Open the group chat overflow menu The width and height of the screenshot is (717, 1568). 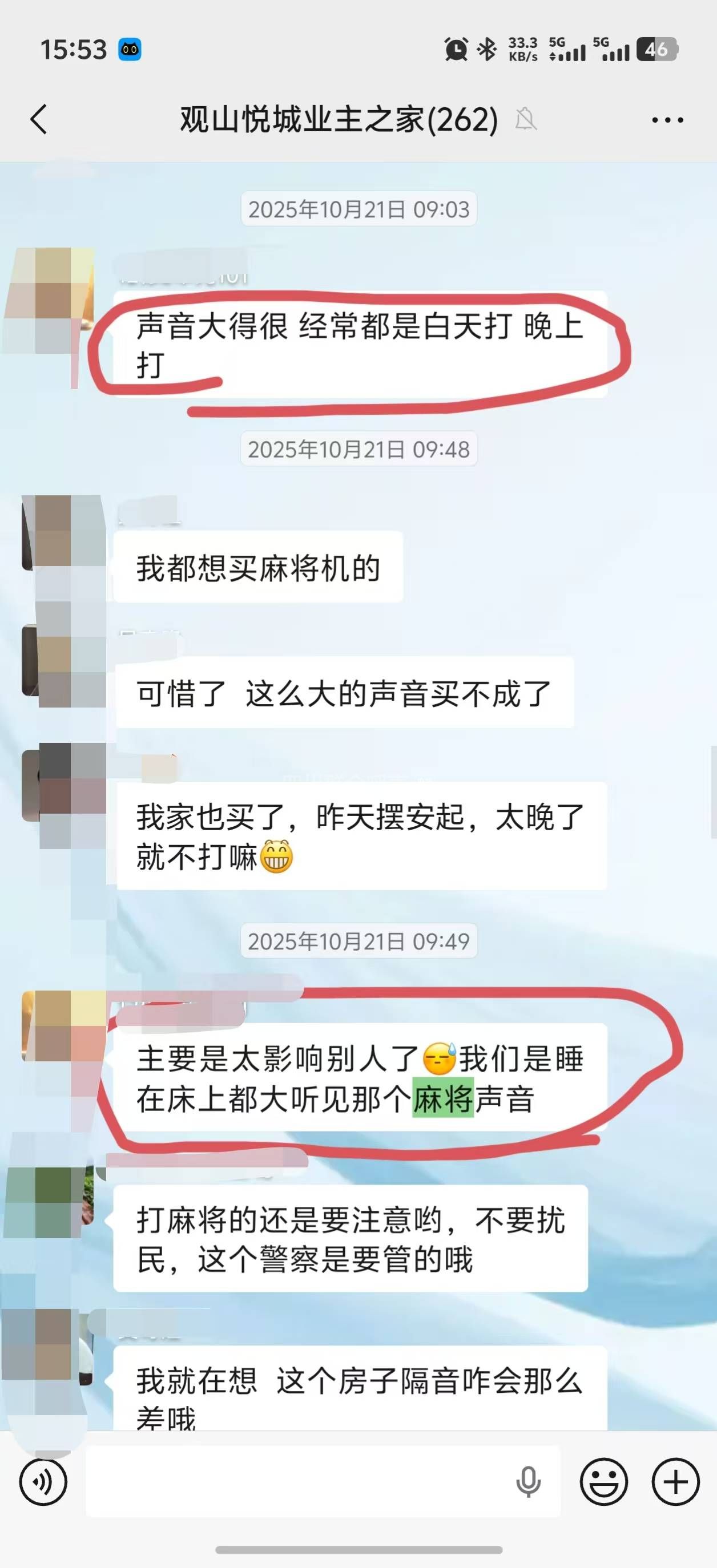click(667, 120)
